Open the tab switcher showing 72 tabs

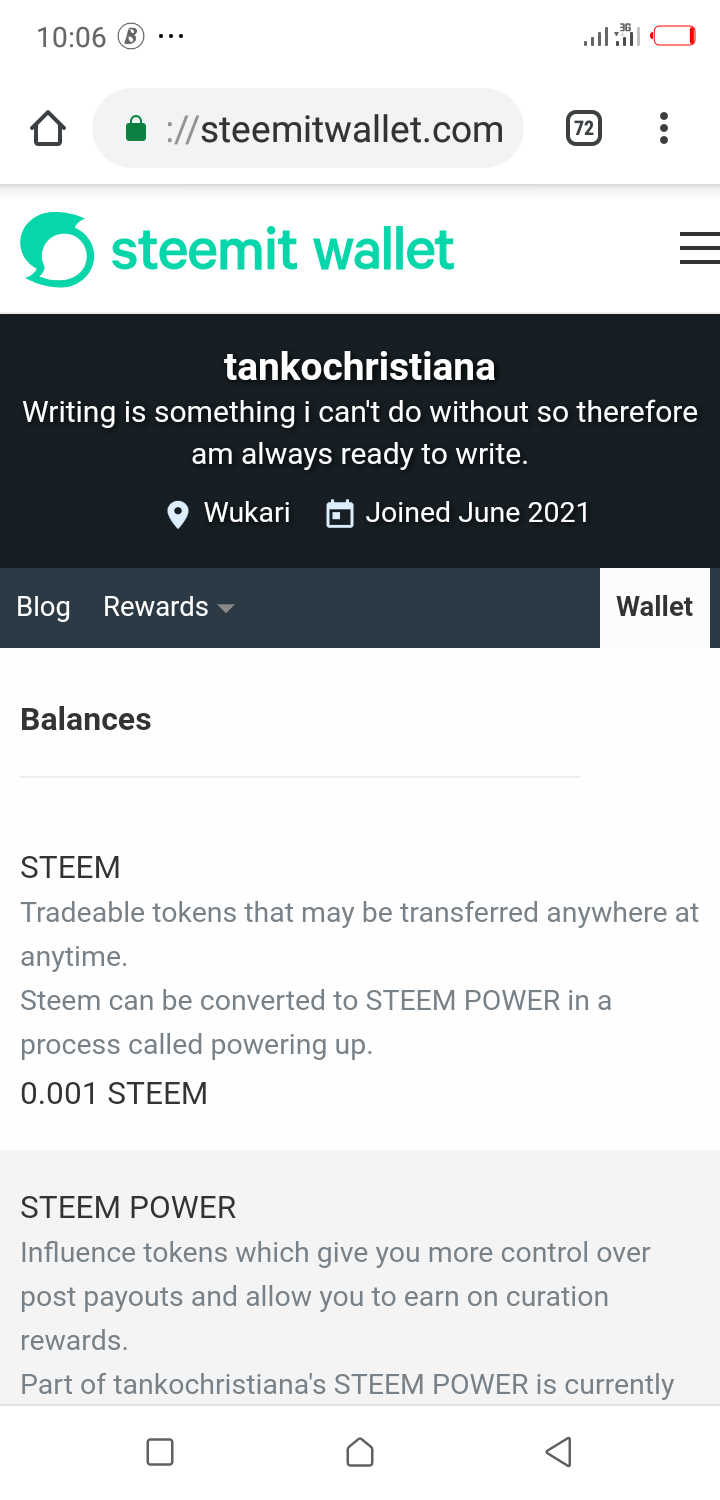(584, 128)
